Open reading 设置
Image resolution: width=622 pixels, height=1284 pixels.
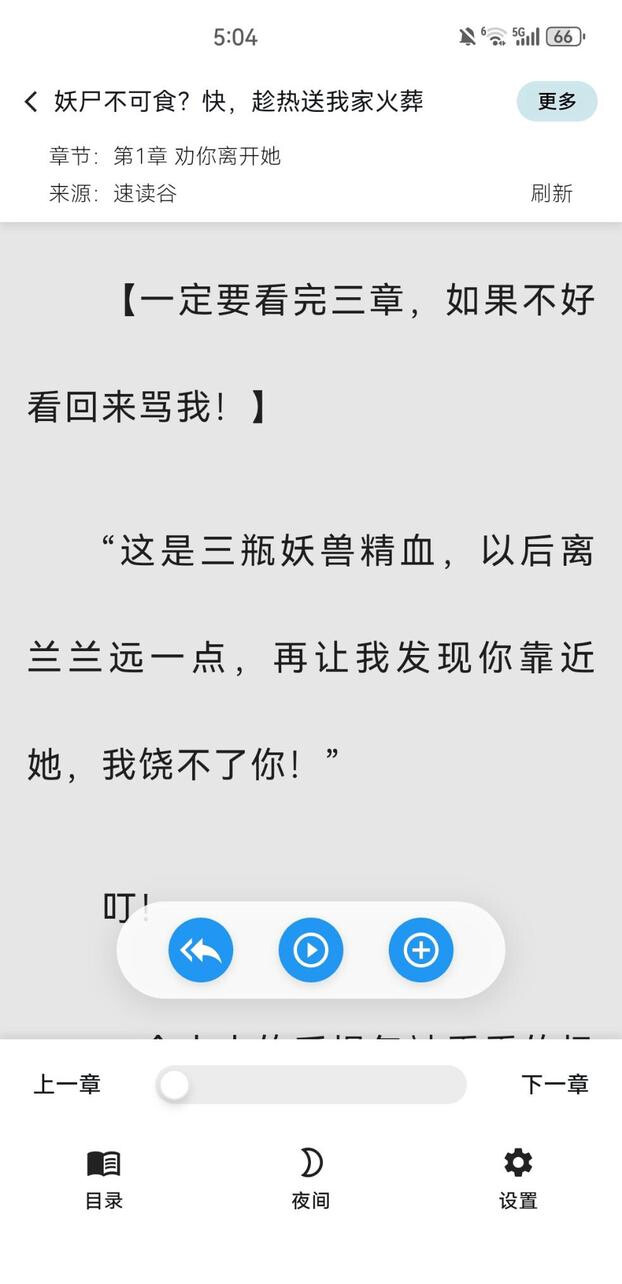point(518,1178)
